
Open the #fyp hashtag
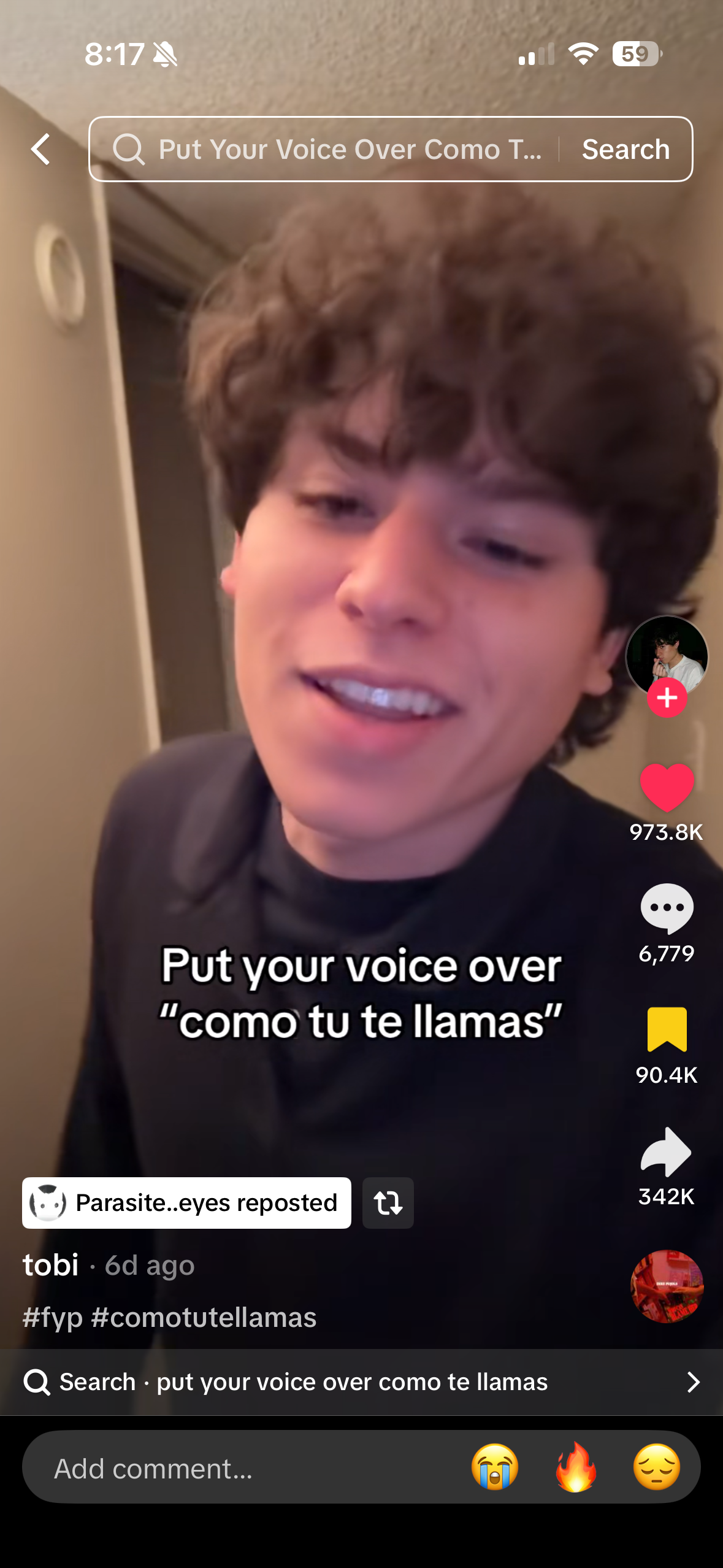point(53,1317)
